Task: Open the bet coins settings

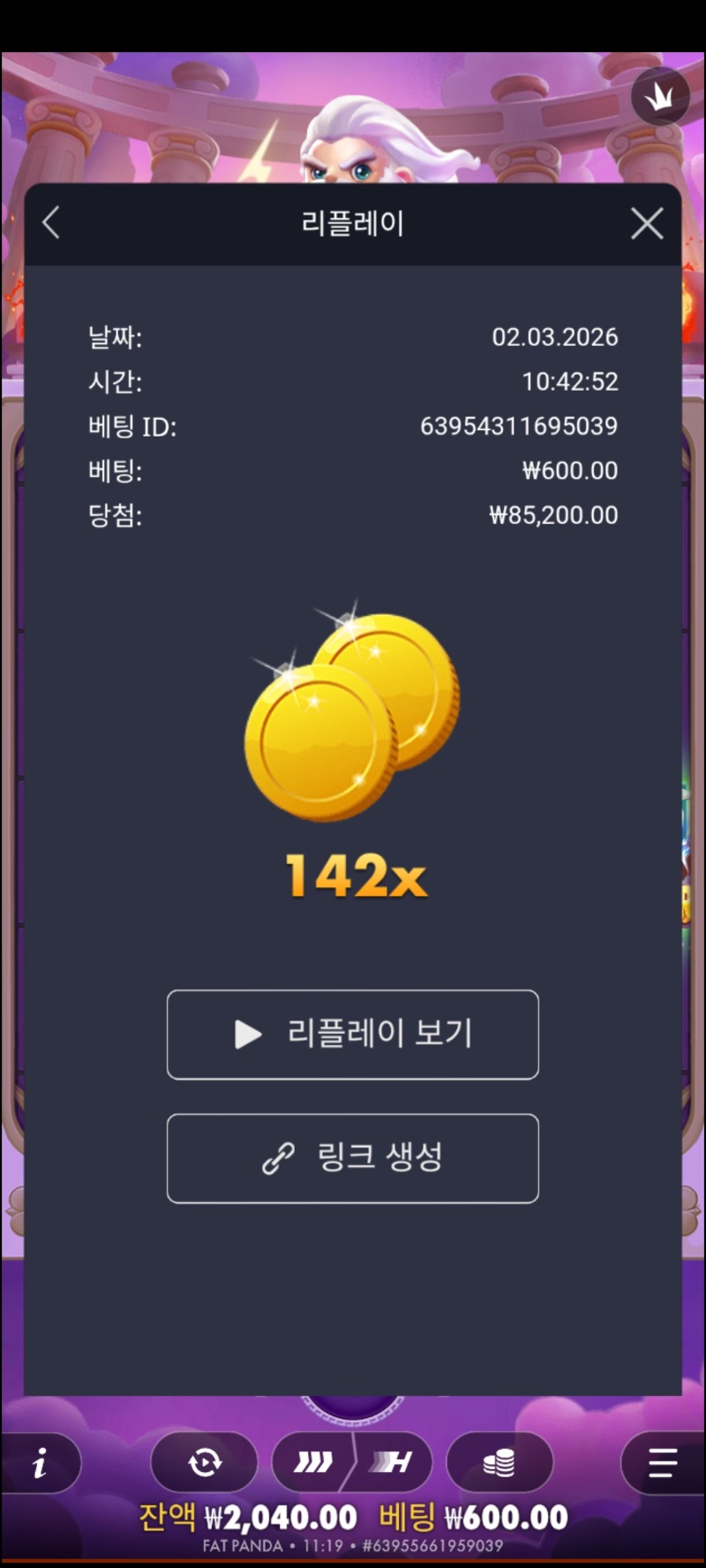Action: (x=499, y=1463)
